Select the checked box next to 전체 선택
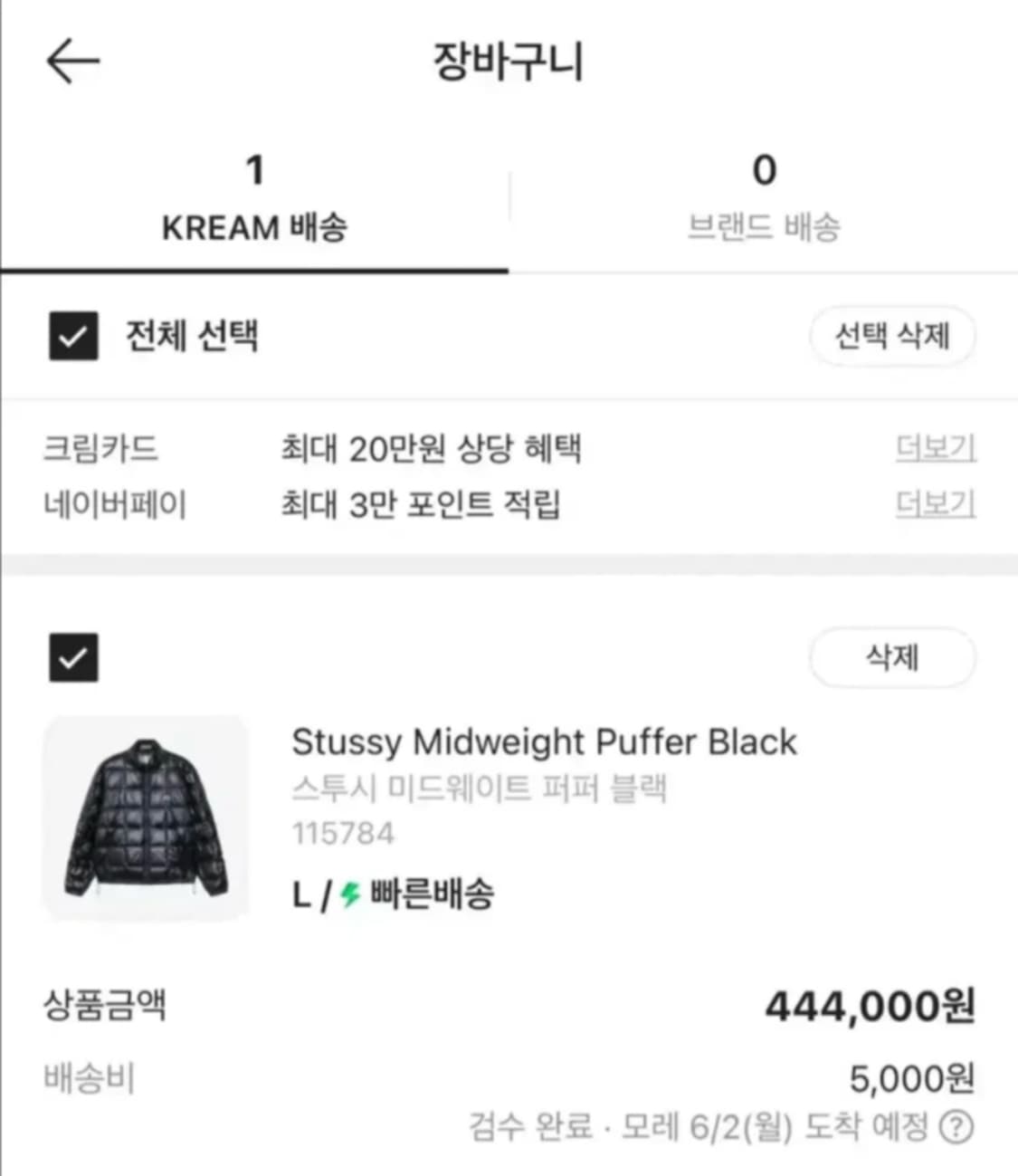This screenshot has width=1018, height=1176. [x=73, y=336]
